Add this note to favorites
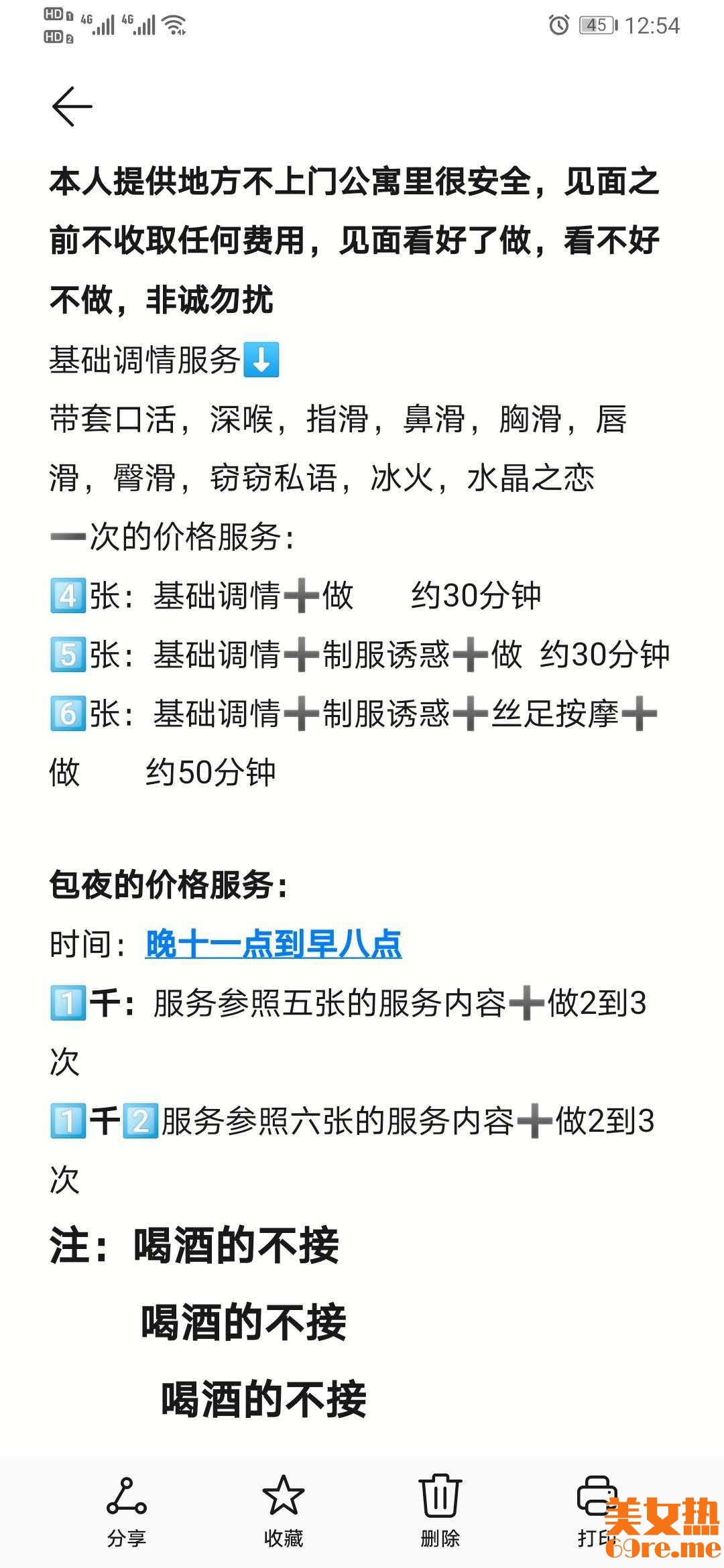724x1568 pixels. [283, 1506]
